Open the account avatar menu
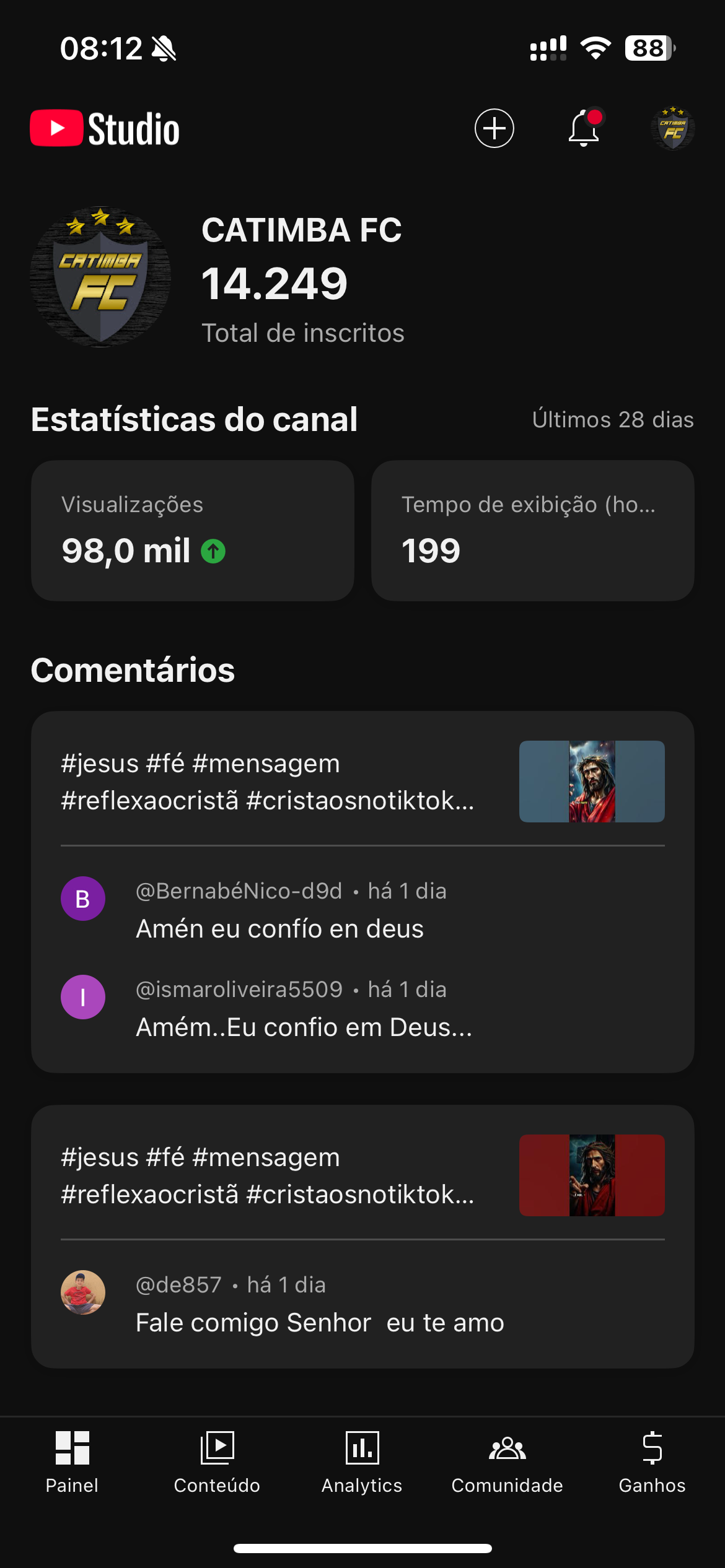 click(672, 128)
